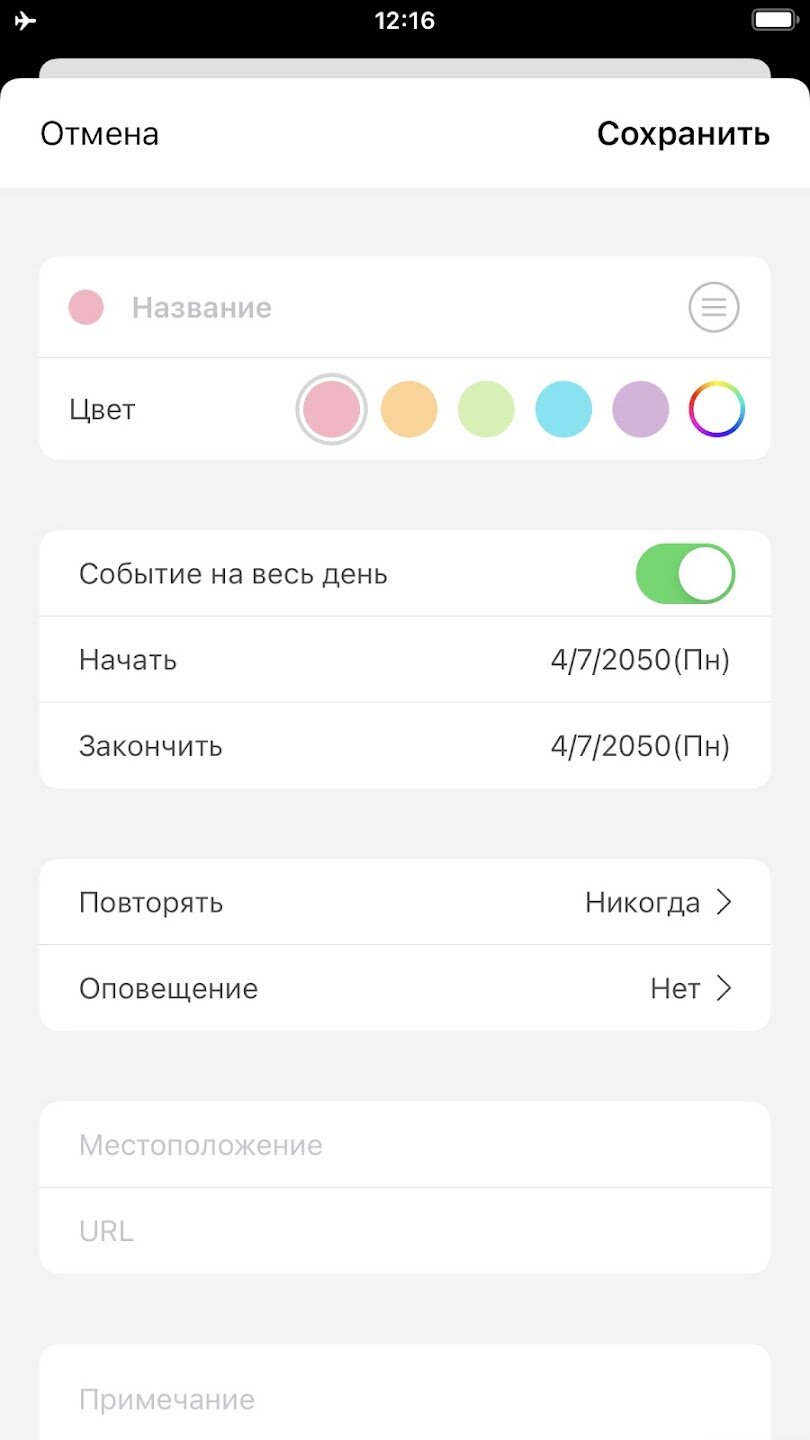
Task: Open the list icon beside Название
Action: 714,308
